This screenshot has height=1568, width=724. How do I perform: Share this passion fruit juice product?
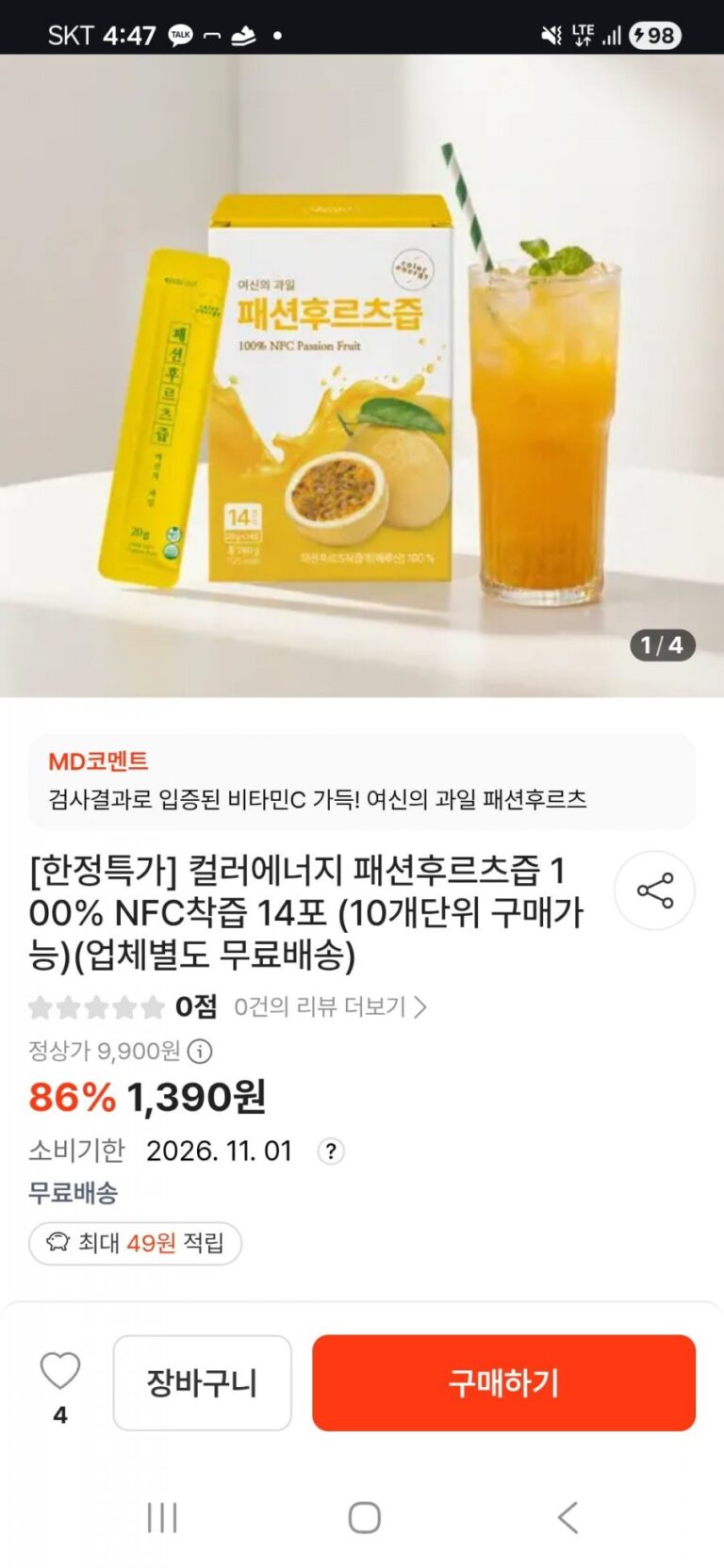pyautogui.click(x=654, y=890)
